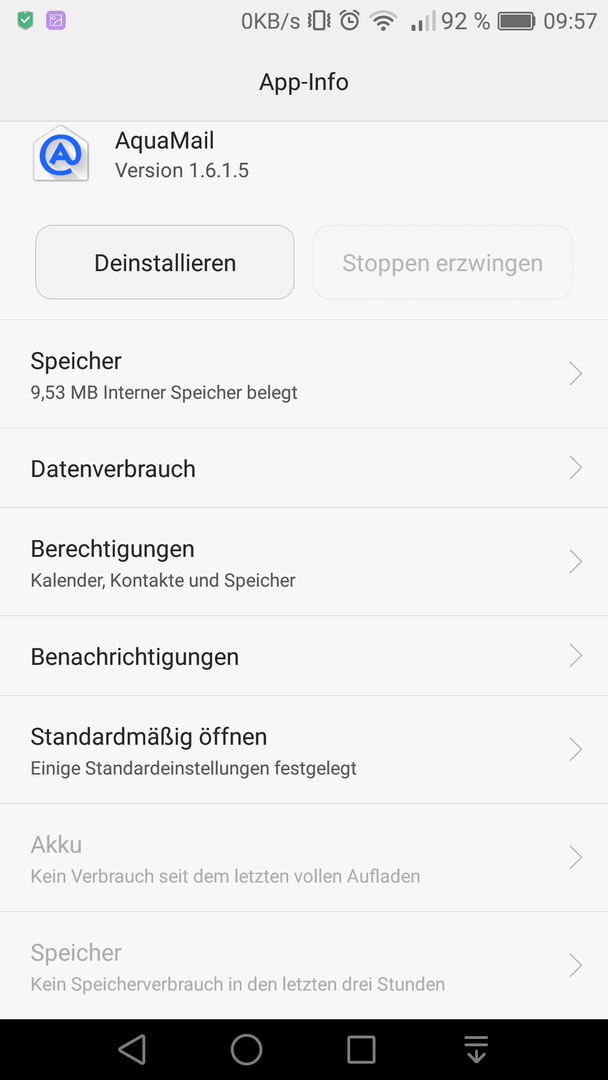608x1080 pixels.
Task: Open Speicher showing 9,53 MB used
Action: tap(304, 374)
